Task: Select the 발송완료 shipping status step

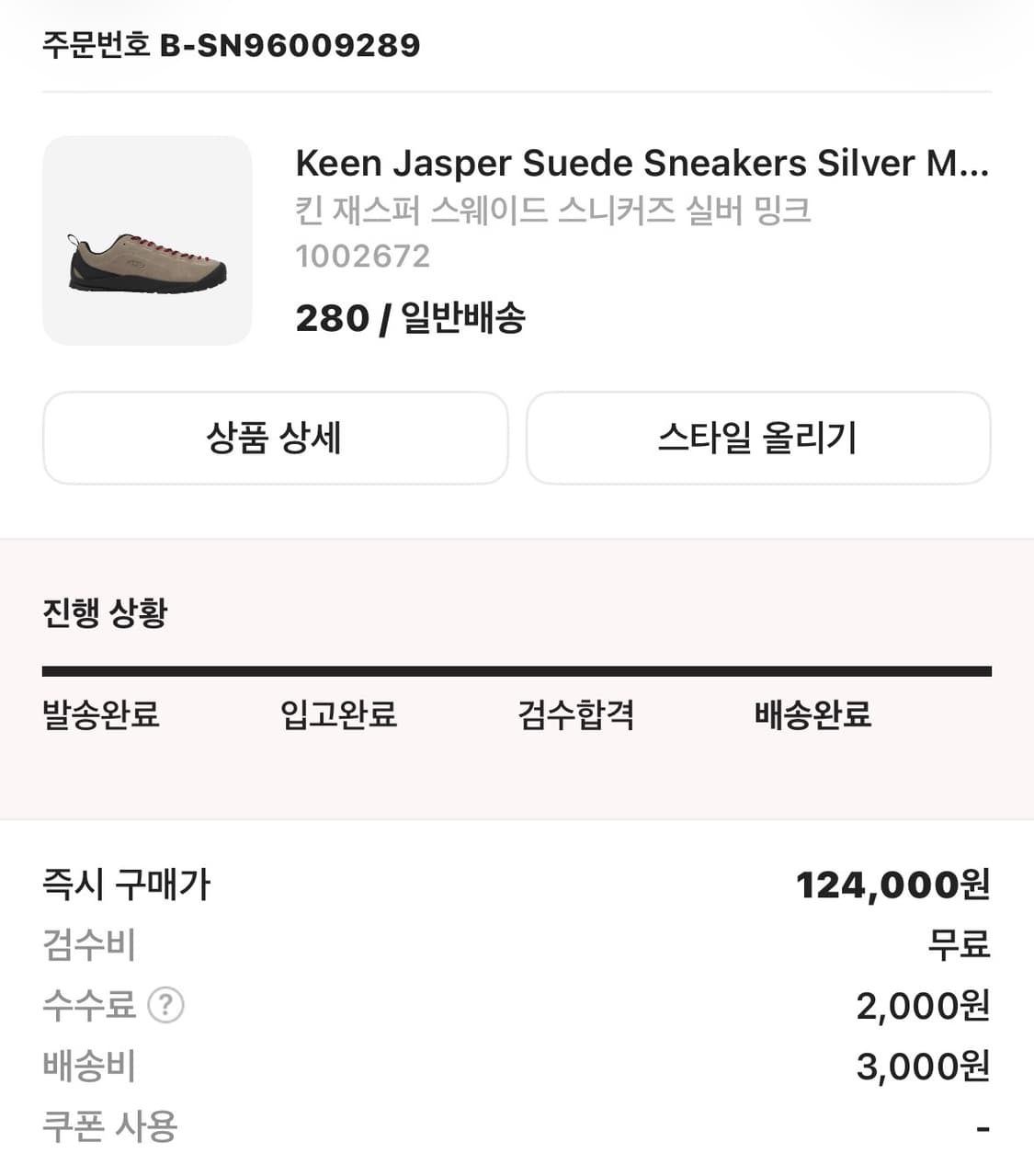Action: click(x=102, y=715)
